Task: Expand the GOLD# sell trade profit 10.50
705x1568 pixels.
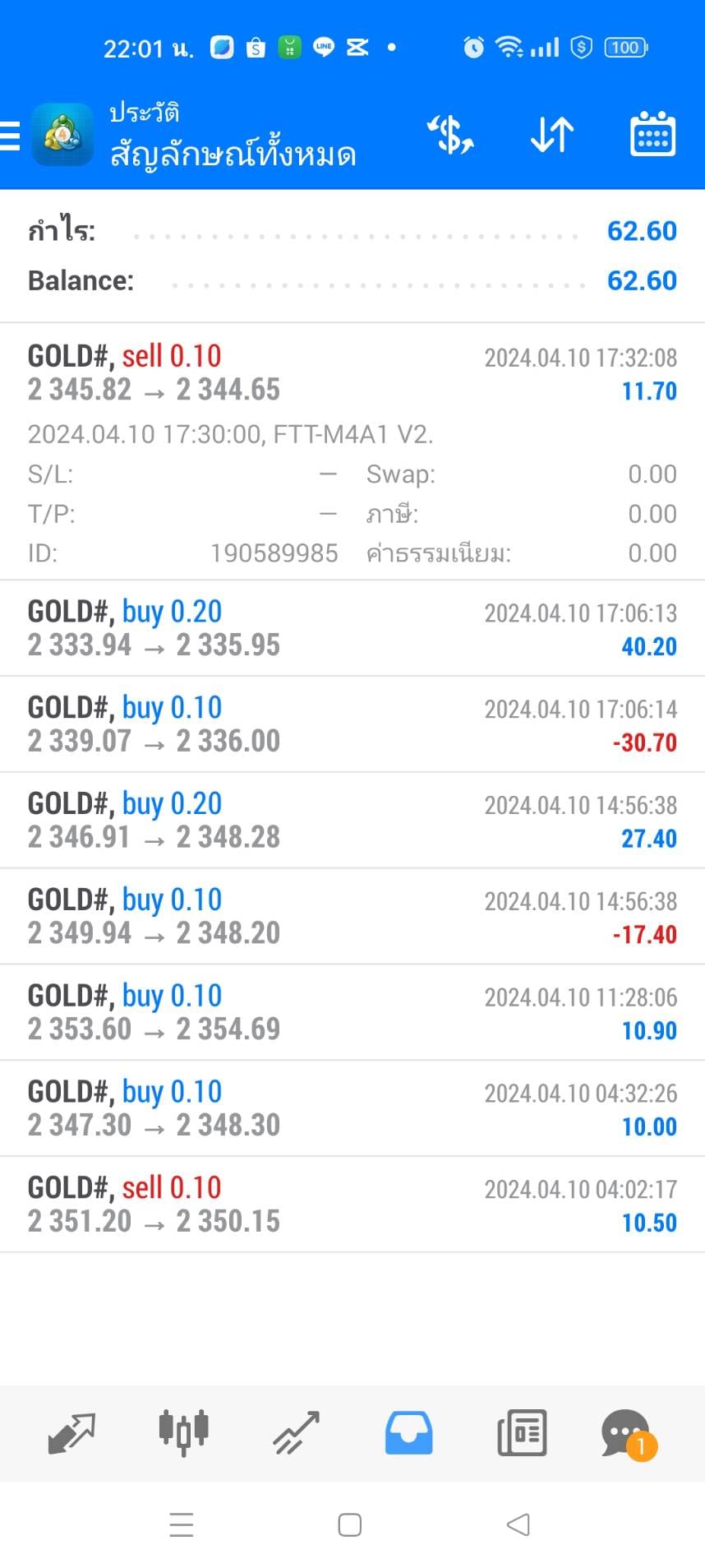Action: 352,1205
